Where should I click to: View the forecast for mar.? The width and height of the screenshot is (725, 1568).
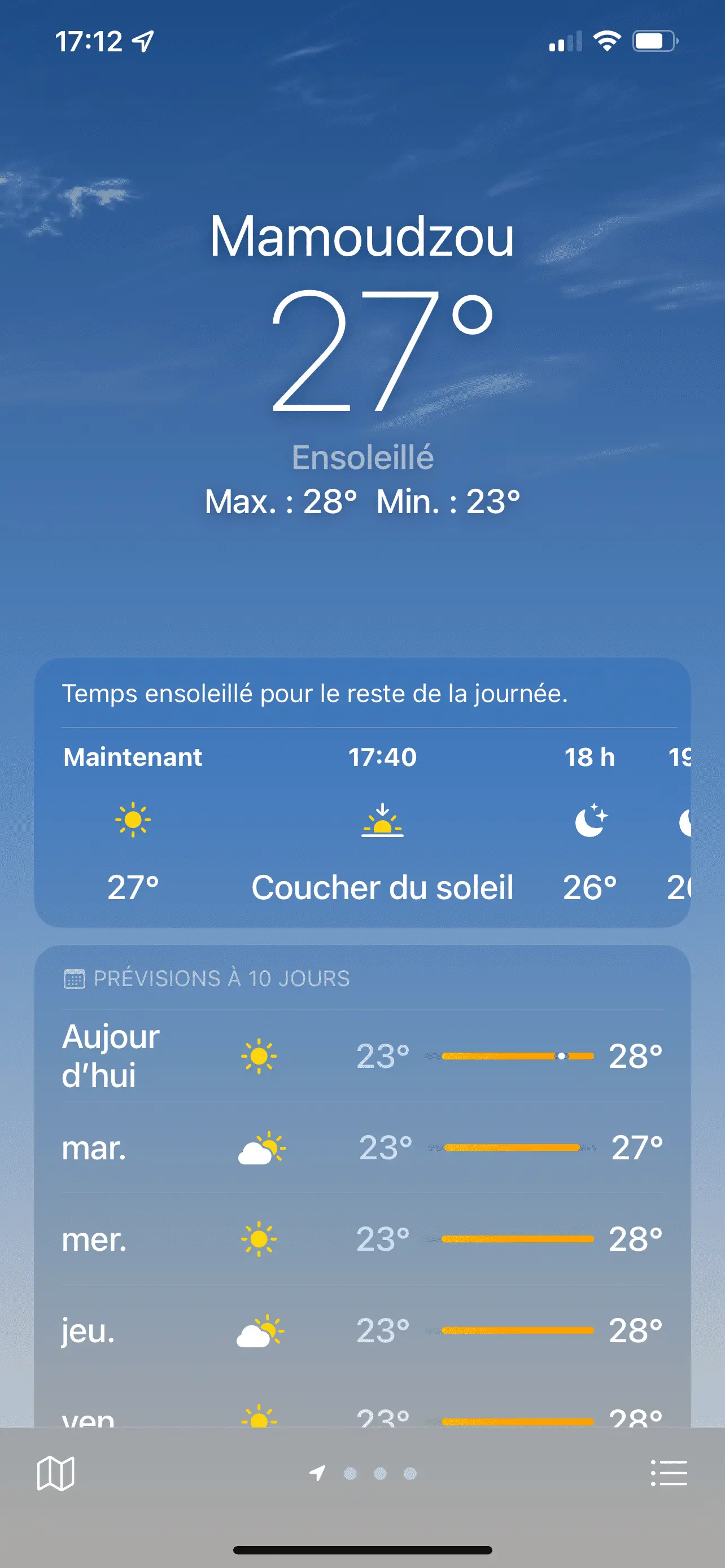pos(362,1148)
